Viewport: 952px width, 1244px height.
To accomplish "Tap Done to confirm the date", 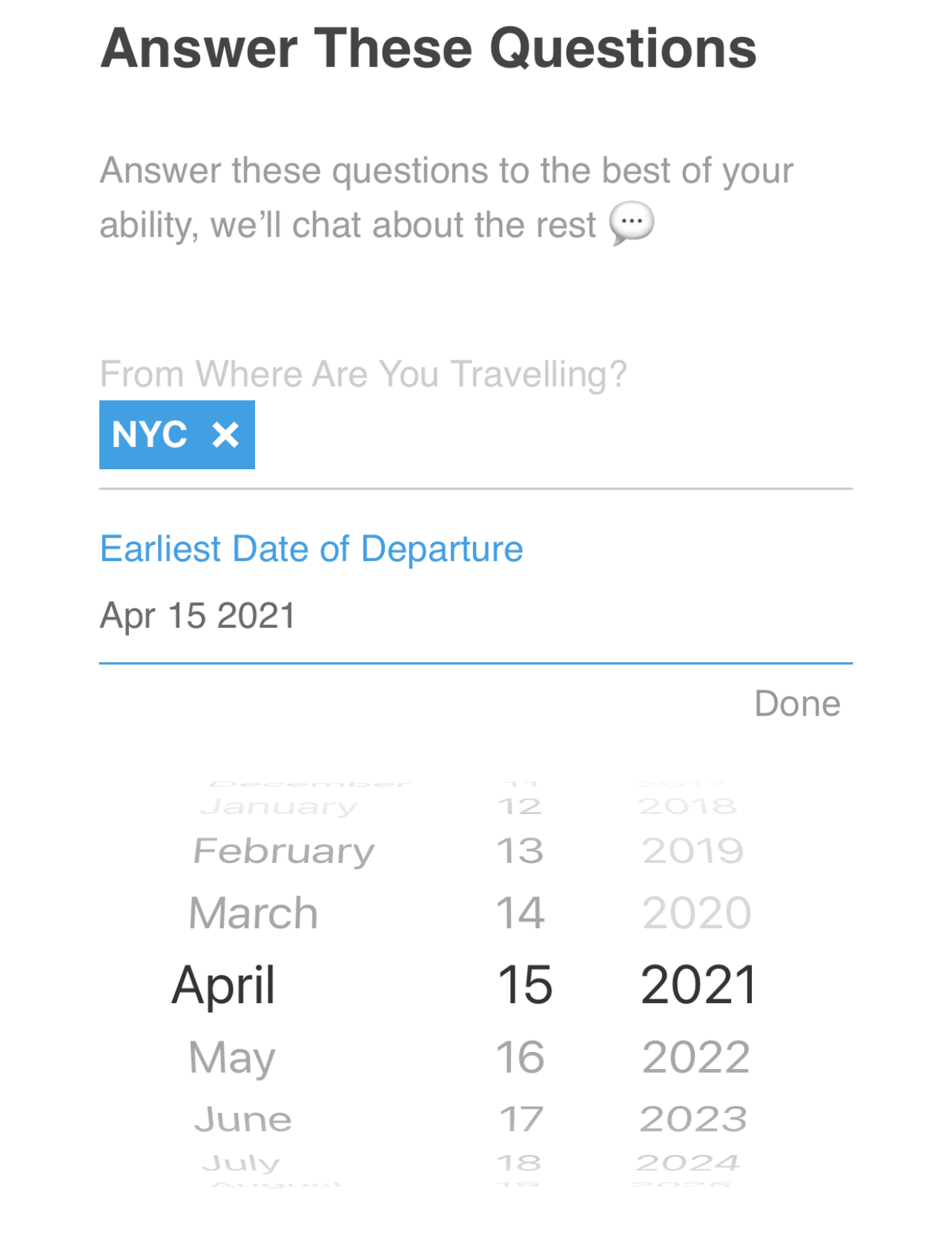I will coord(796,703).
